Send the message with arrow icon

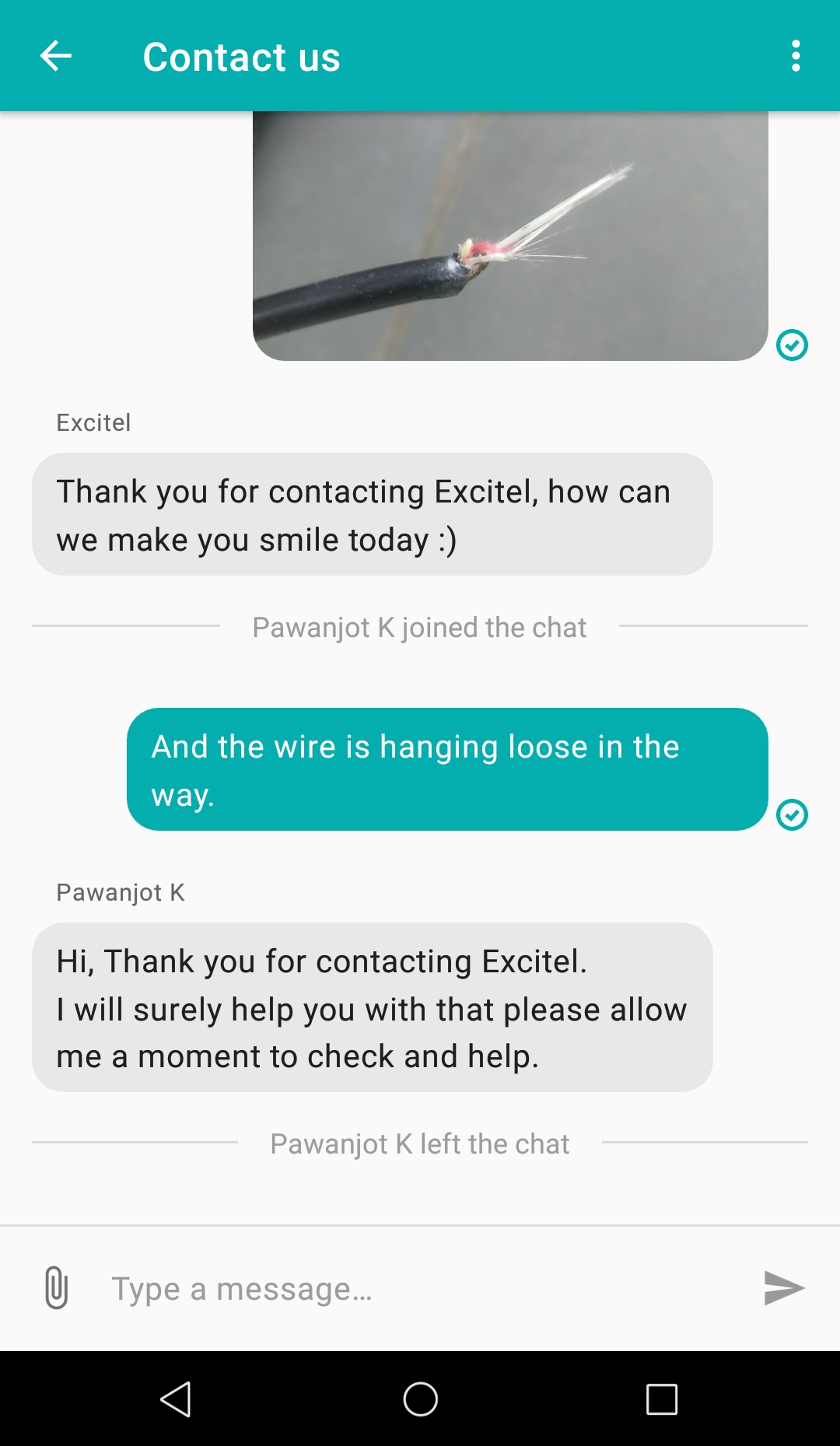[783, 1288]
